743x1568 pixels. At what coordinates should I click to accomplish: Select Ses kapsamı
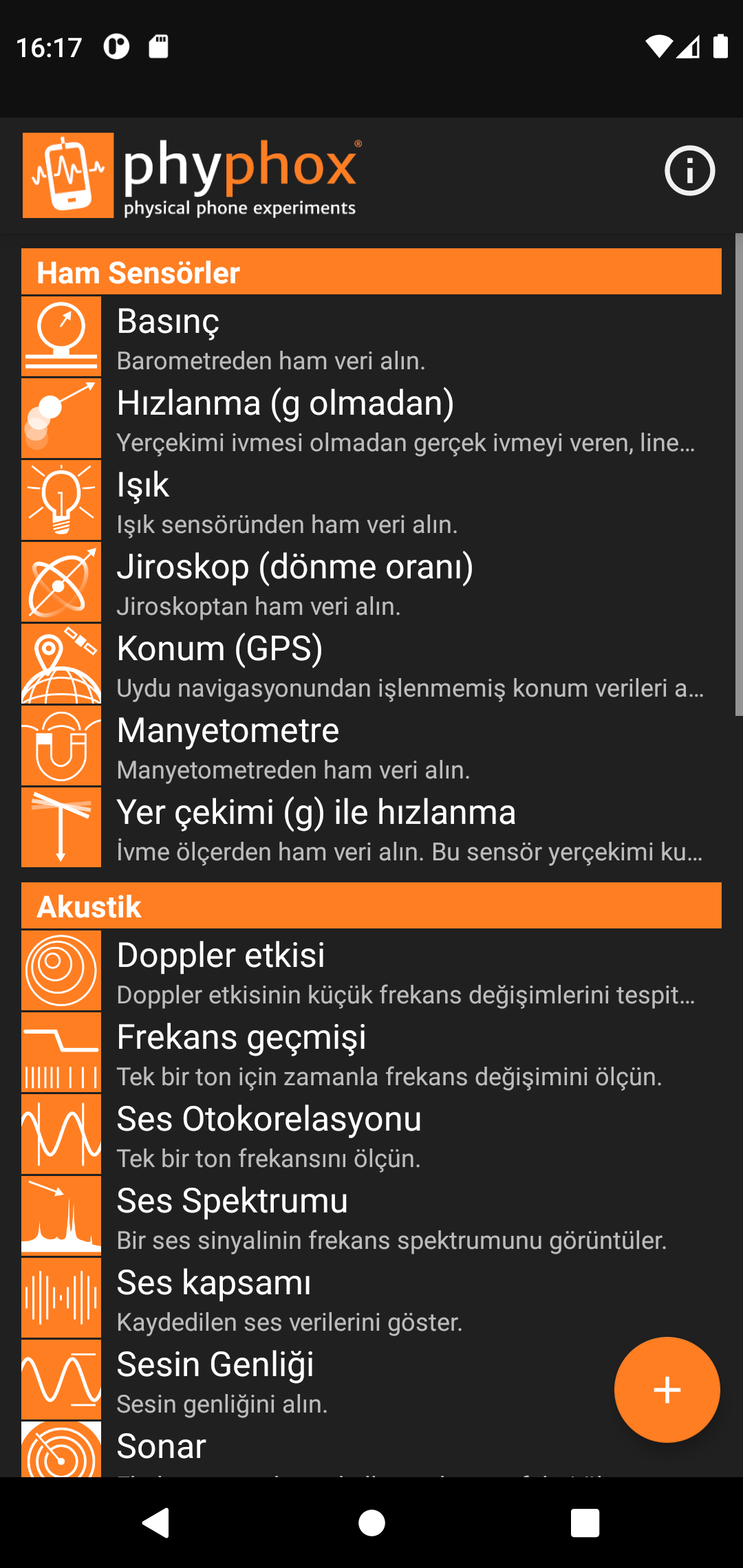[x=371, y=1298]
